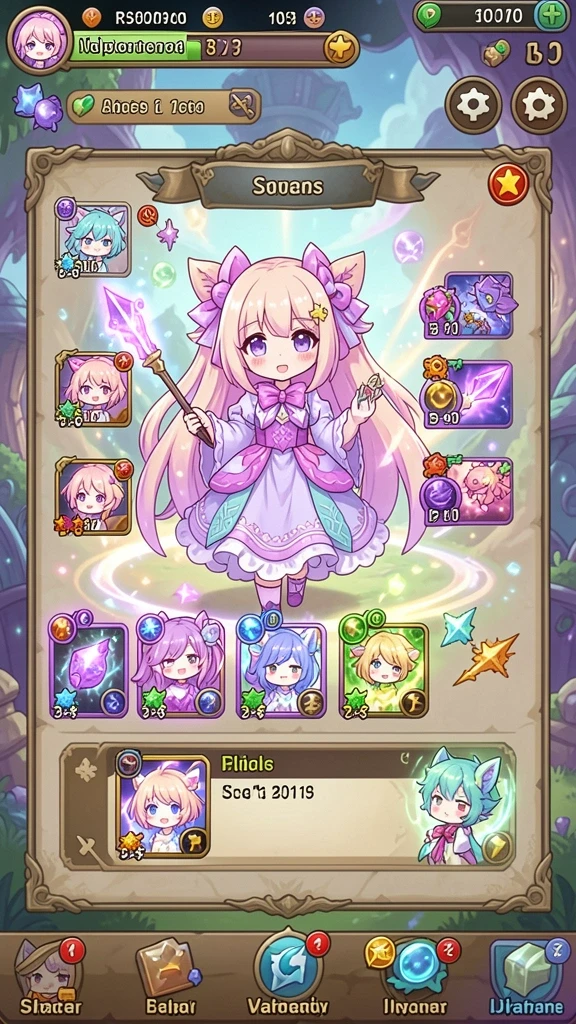Open the purple dragon skill card

pyautogui.click(x=469, y=306)
